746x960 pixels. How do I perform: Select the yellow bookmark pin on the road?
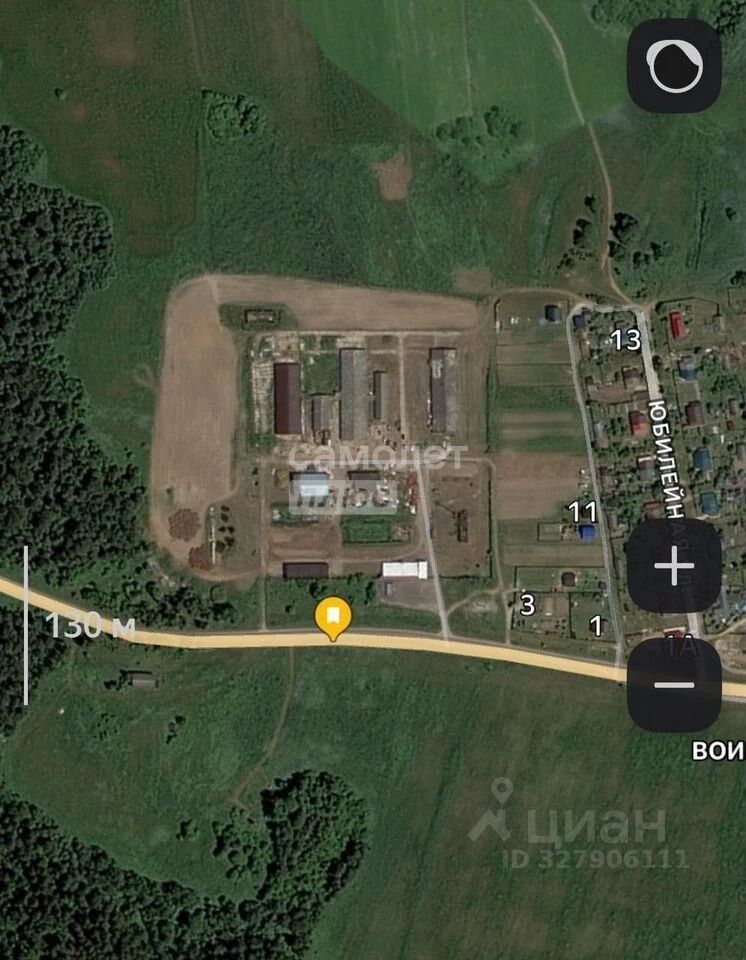point(333,616)
